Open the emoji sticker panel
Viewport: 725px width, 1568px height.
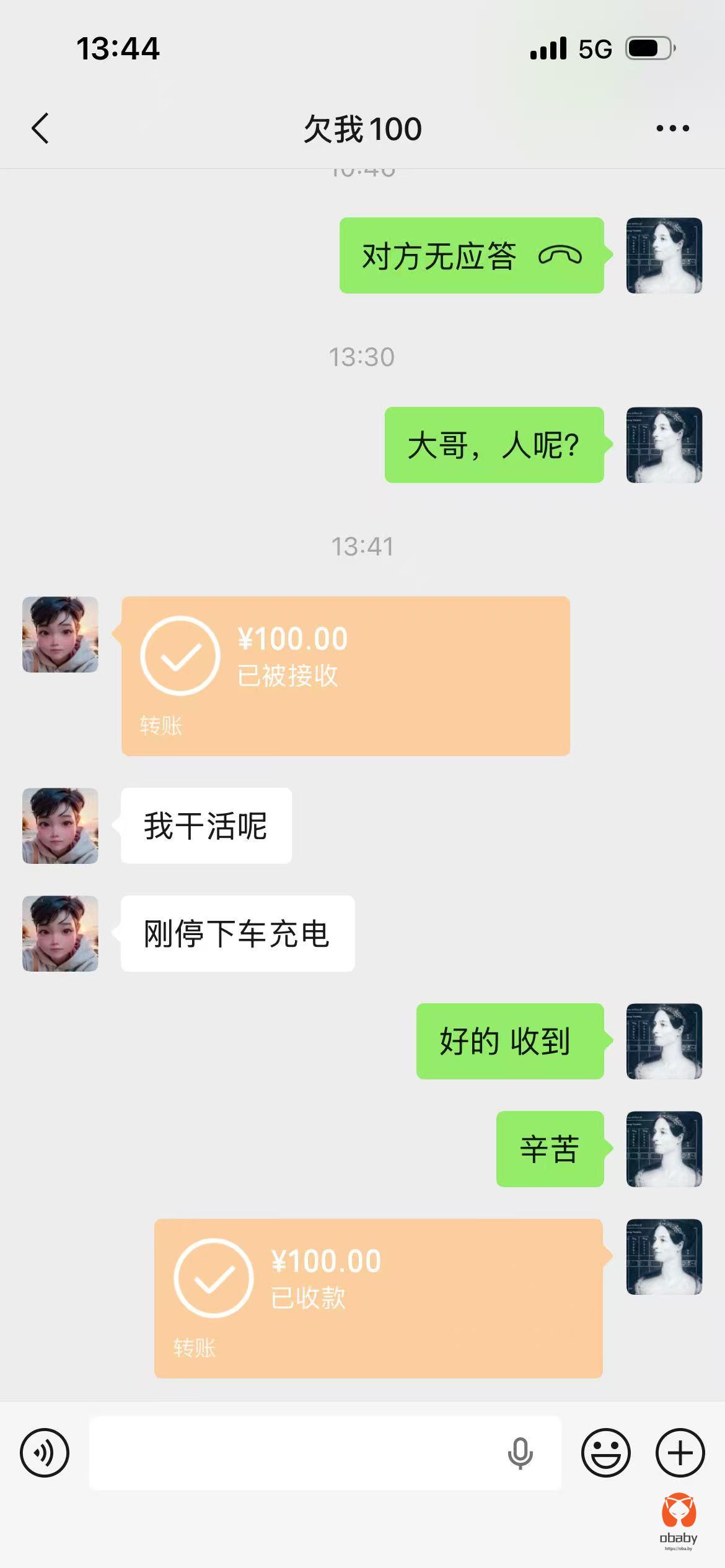point(605,1453)
